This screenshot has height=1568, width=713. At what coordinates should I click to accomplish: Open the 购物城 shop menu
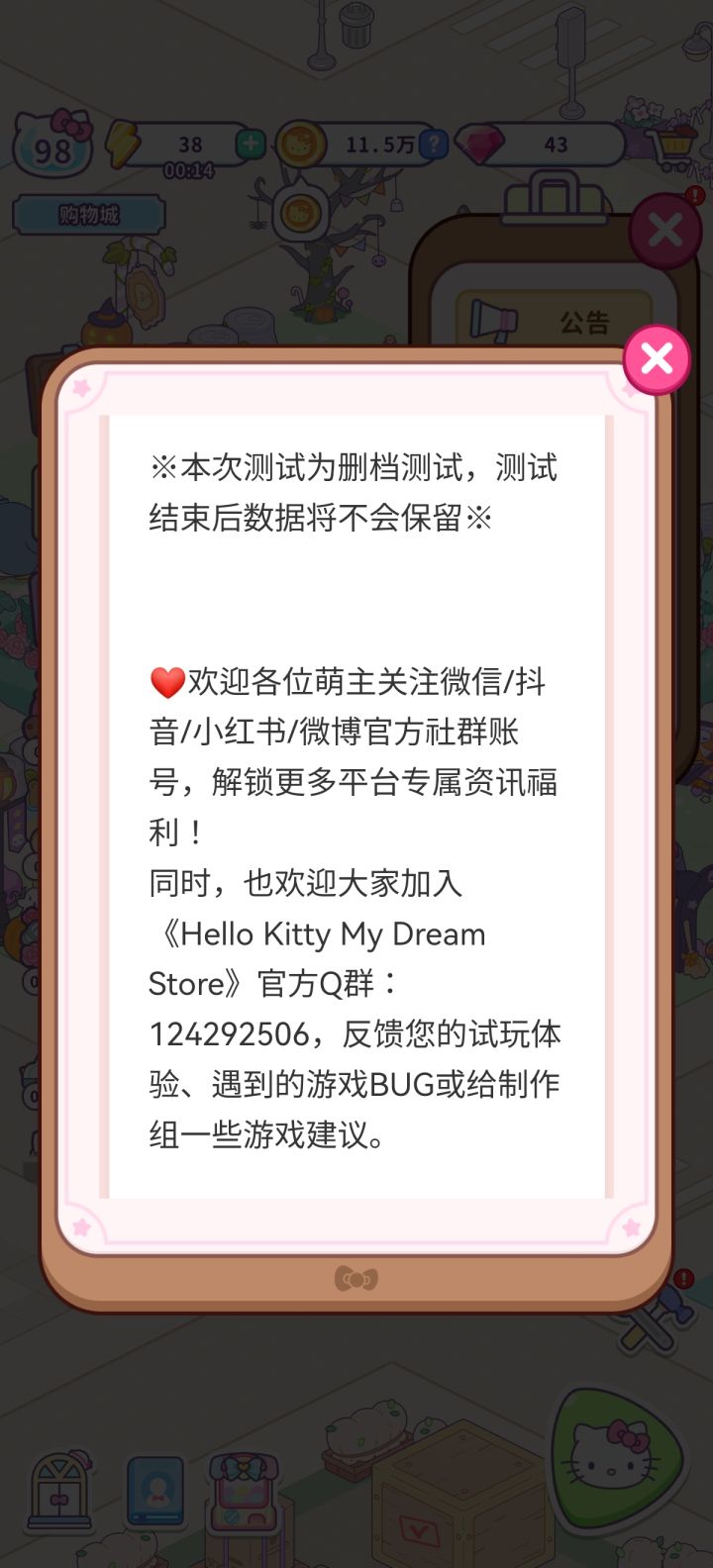(x=87, y=214)
